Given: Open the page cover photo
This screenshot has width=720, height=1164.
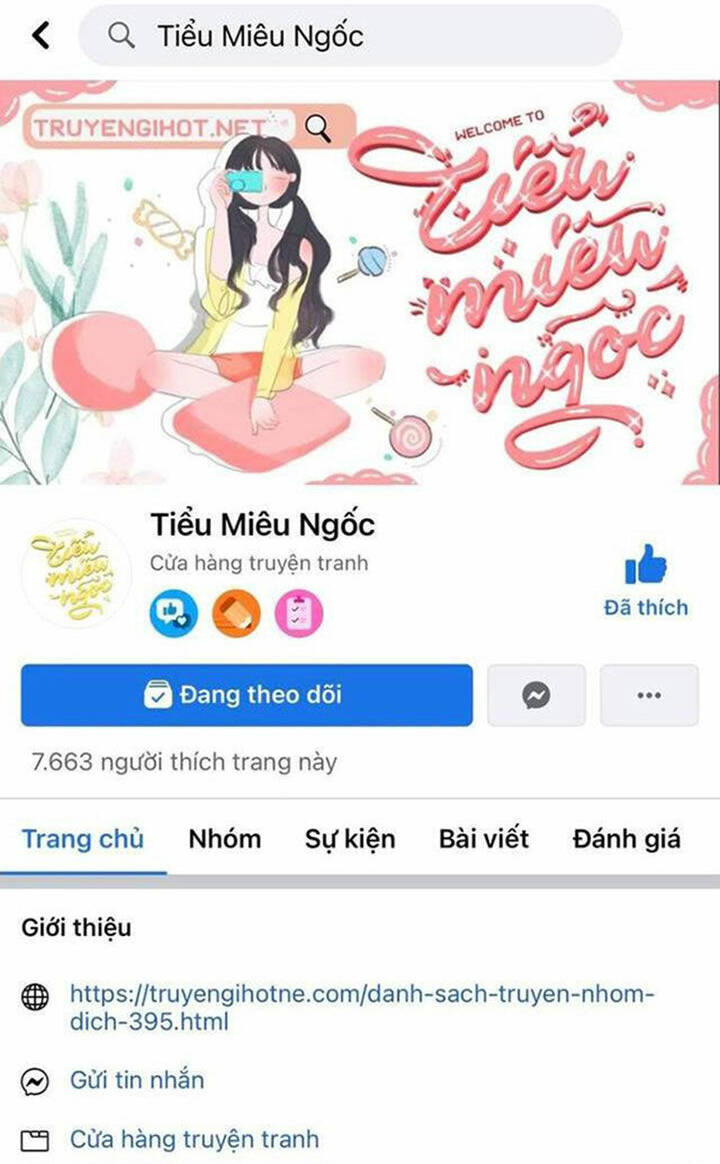Looking at the screenshot, I should point(360,282).
